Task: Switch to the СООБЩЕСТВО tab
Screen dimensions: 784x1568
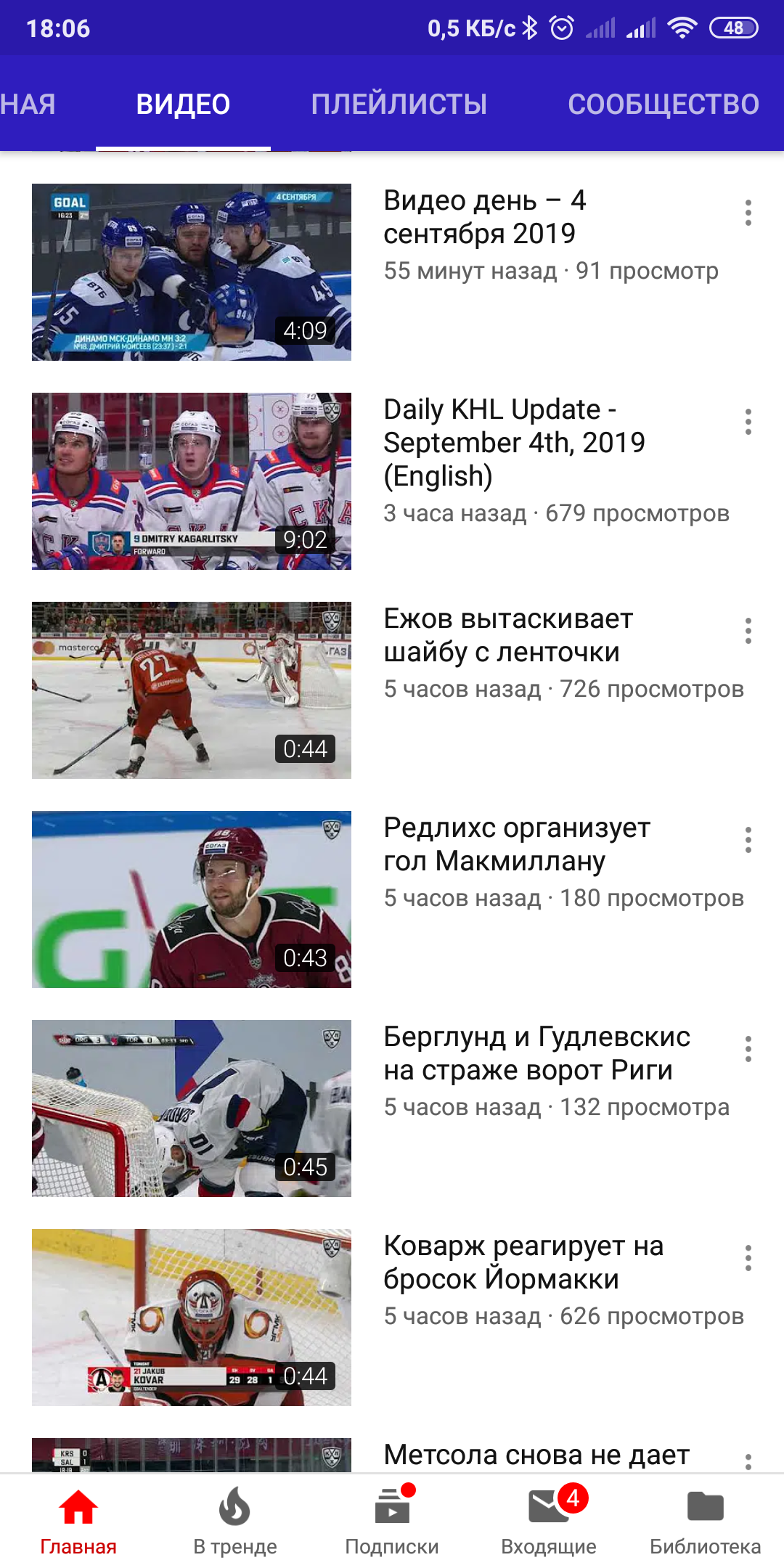Action: [x=663, y=104]
